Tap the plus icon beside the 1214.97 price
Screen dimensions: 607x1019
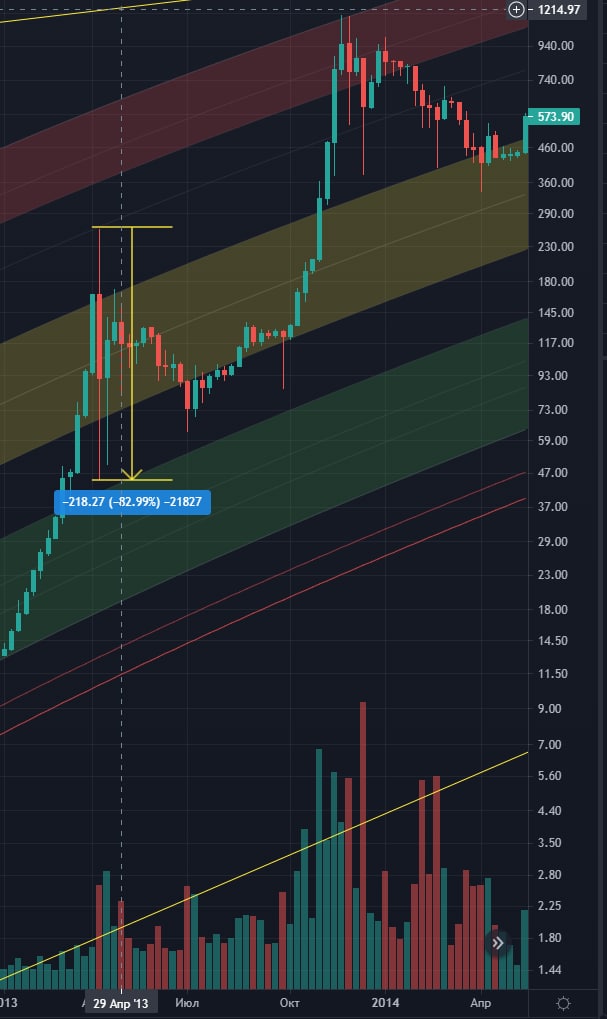(516, 10)
